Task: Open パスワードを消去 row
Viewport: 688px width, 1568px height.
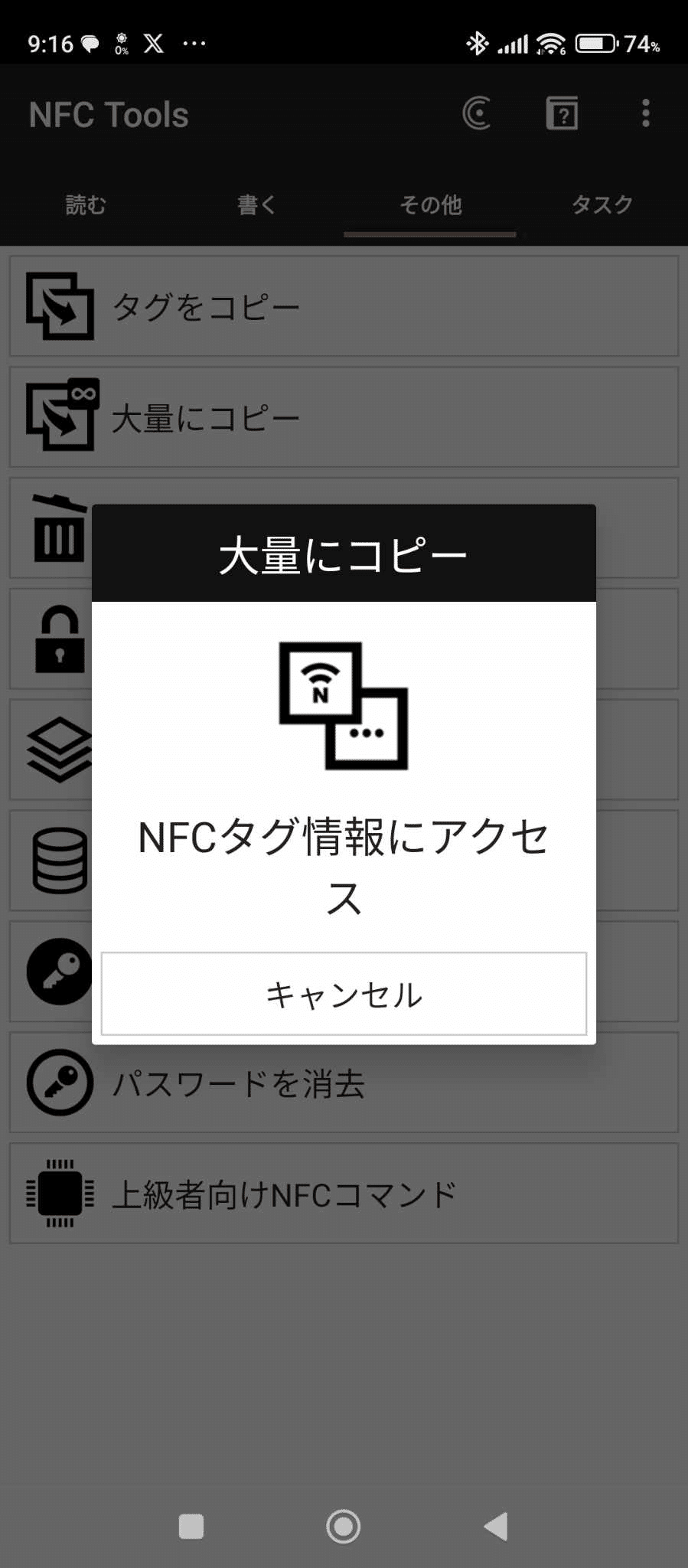Action: 344,1083
